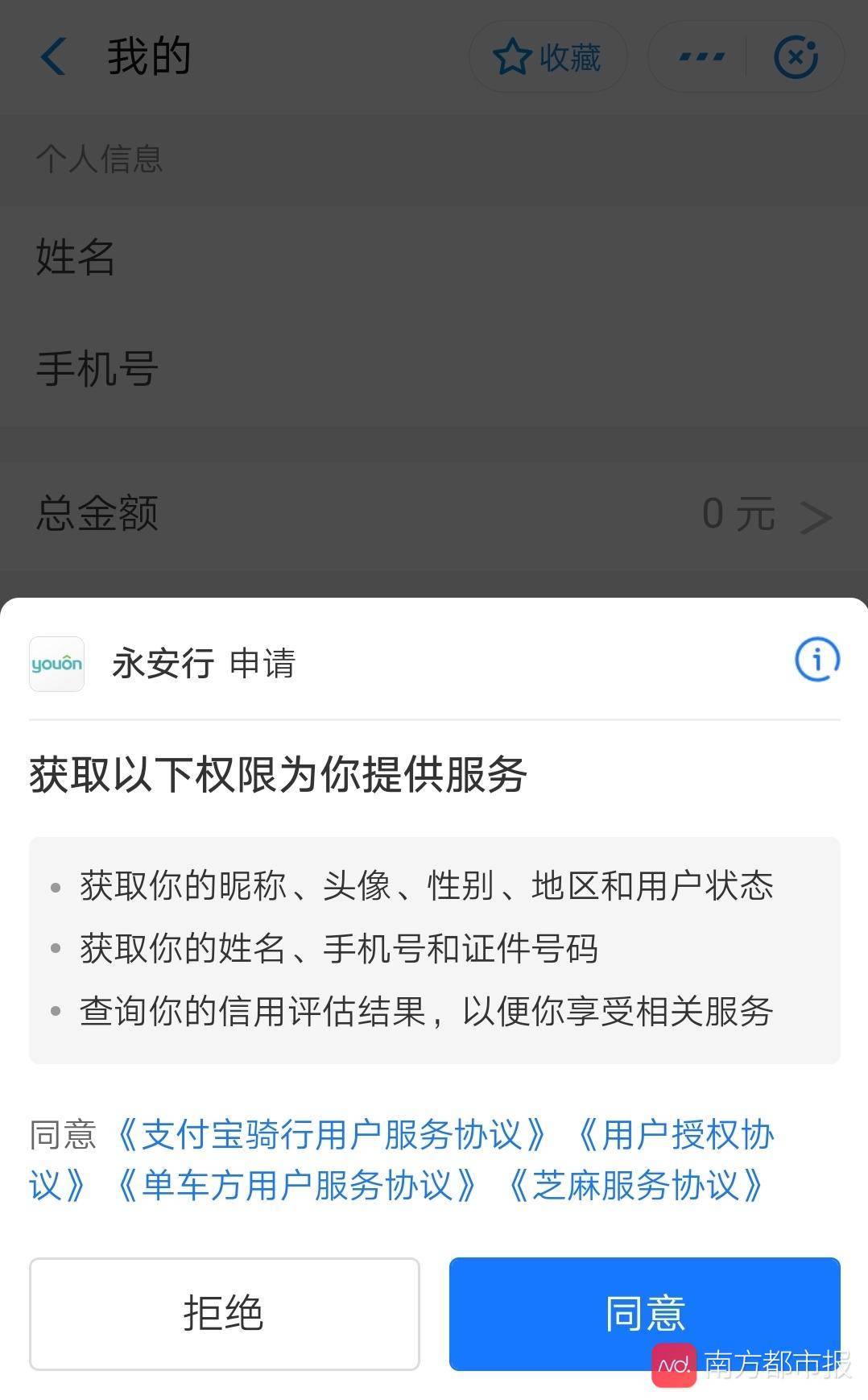The width and height of the screenshot is (868, 1400).
Task: Close the mini program with the round icon
Action: (x=796, y=57)
